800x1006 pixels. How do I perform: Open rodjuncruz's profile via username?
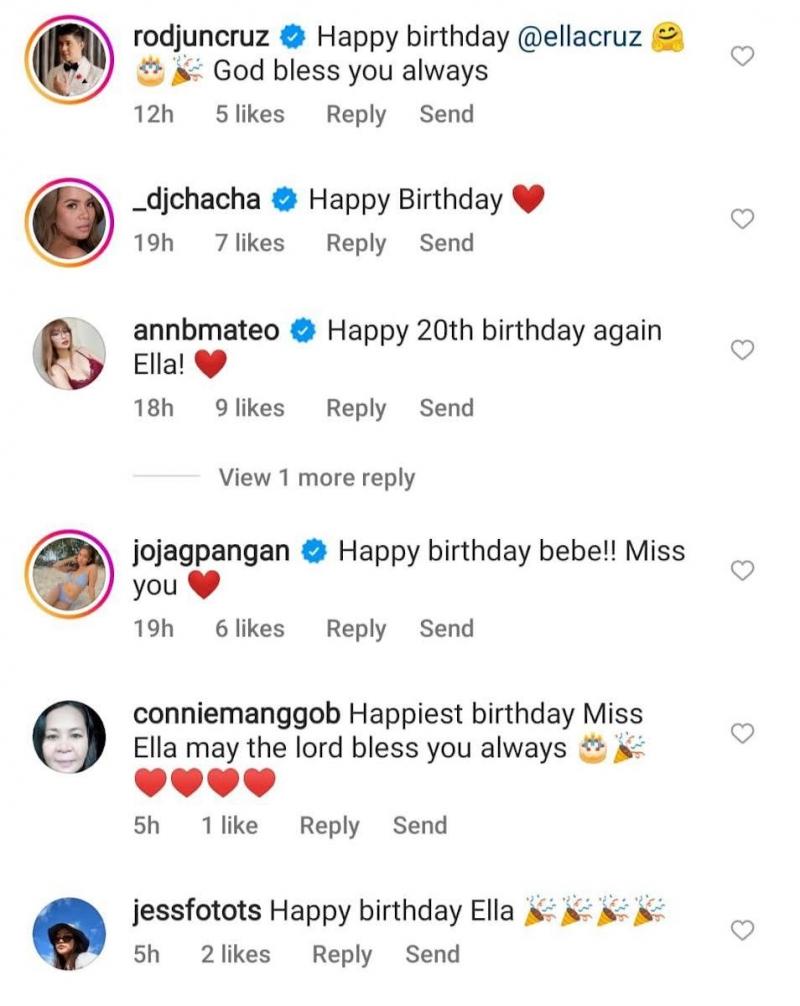tap(202, 38)
